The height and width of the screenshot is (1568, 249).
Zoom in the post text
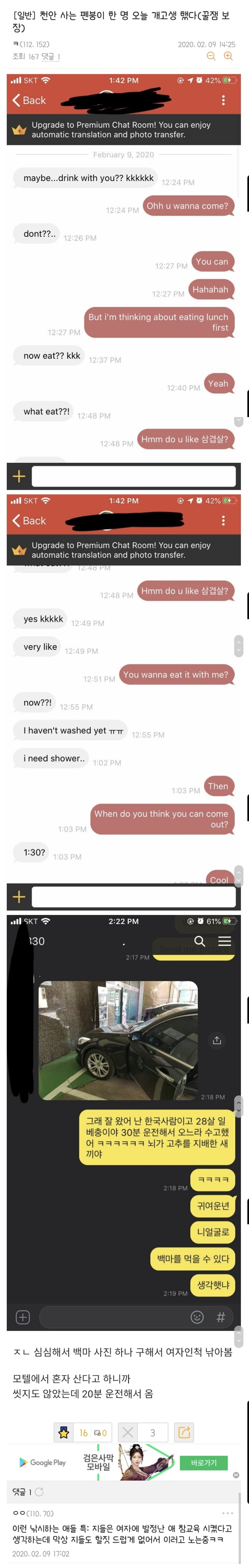point(228,56)
